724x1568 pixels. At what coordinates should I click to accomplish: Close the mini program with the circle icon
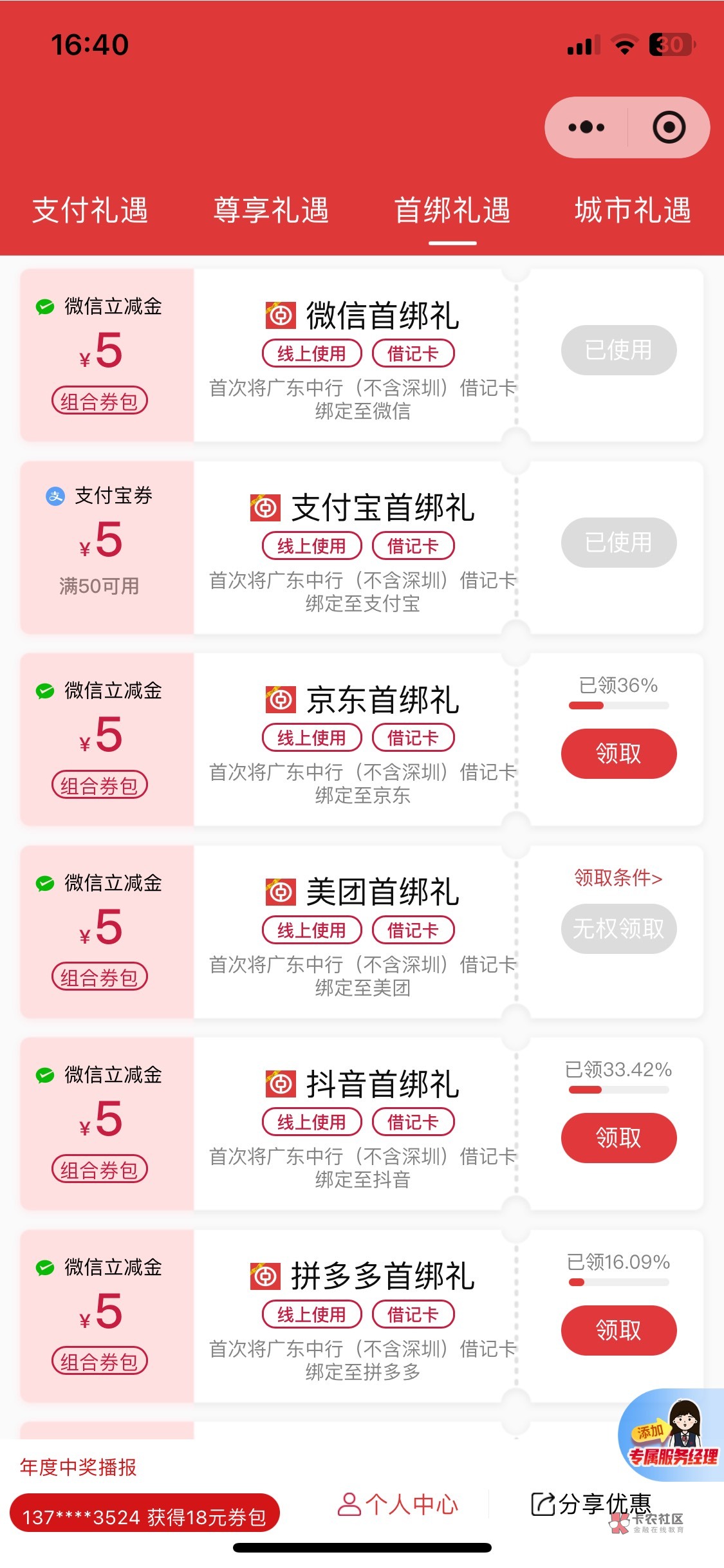pos(669,127)
